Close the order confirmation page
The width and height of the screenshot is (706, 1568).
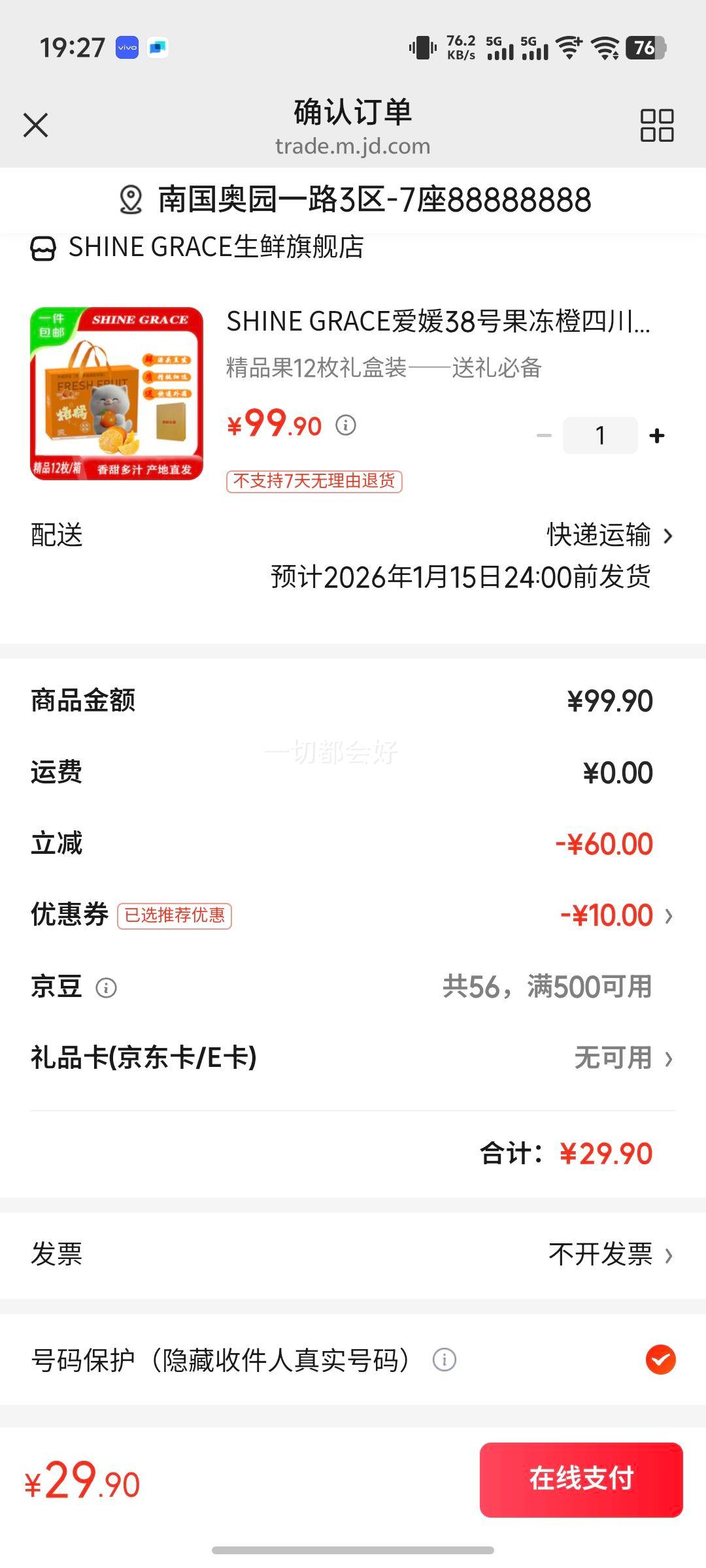pos(36,125)
